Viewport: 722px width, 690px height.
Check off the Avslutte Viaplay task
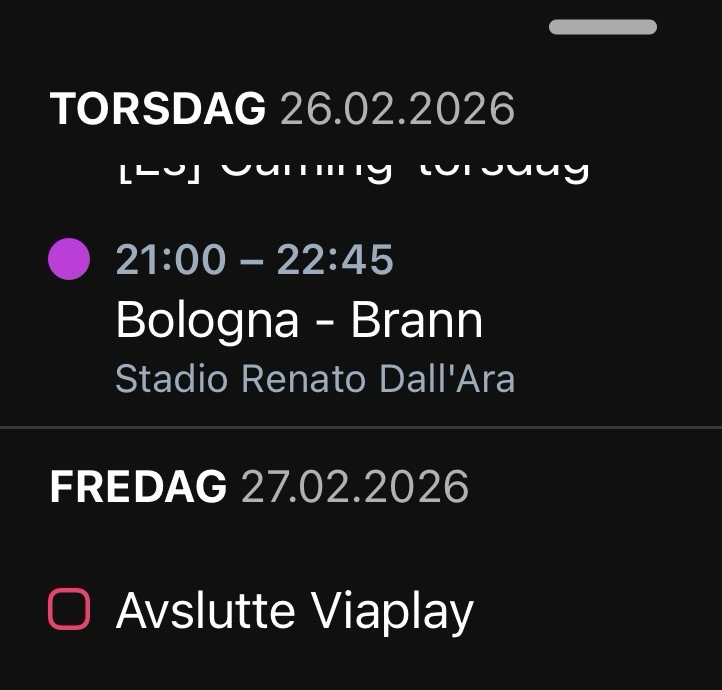[x=69, y=609]
